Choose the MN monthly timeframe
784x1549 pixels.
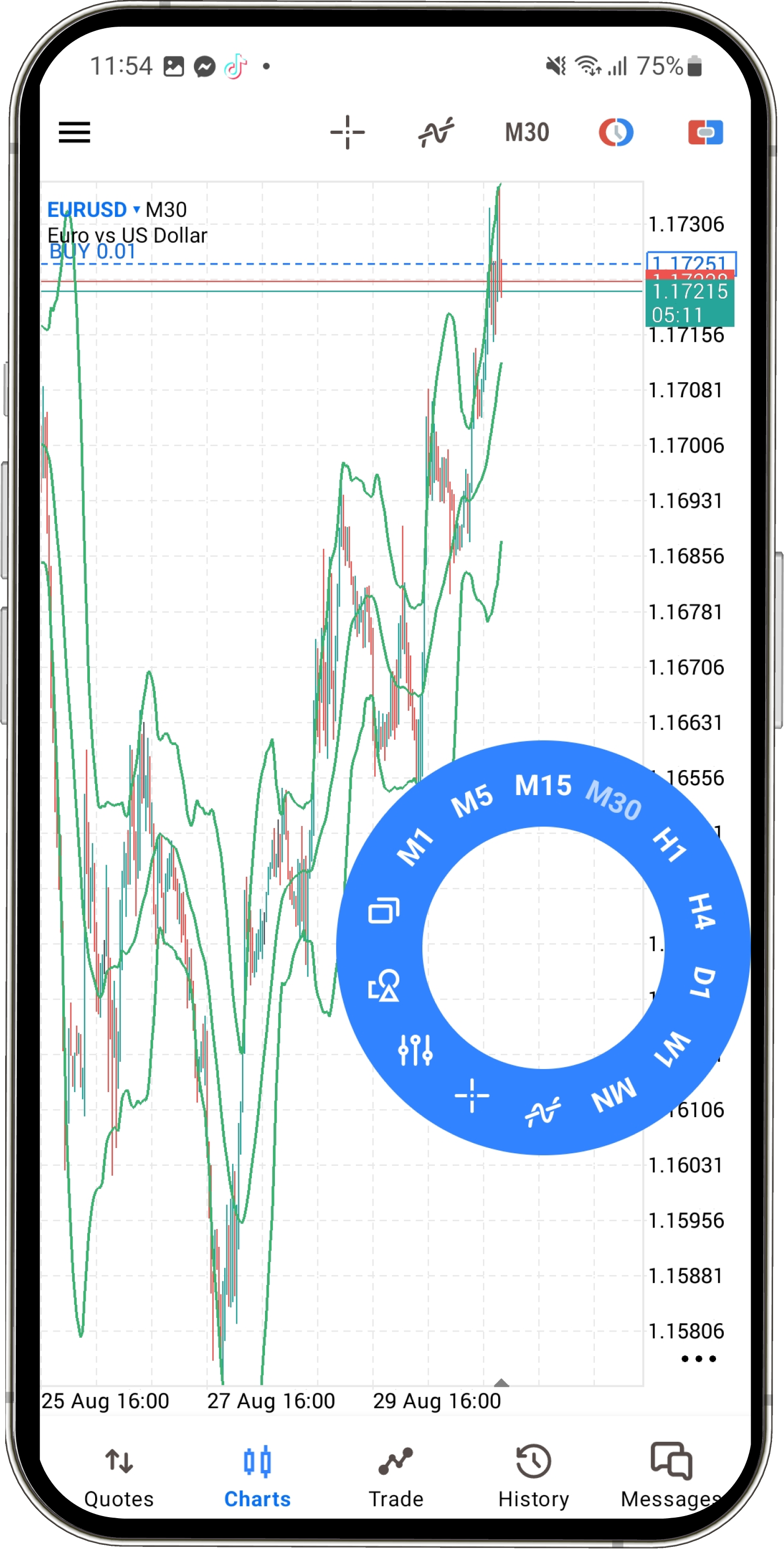coord(614,1094)
